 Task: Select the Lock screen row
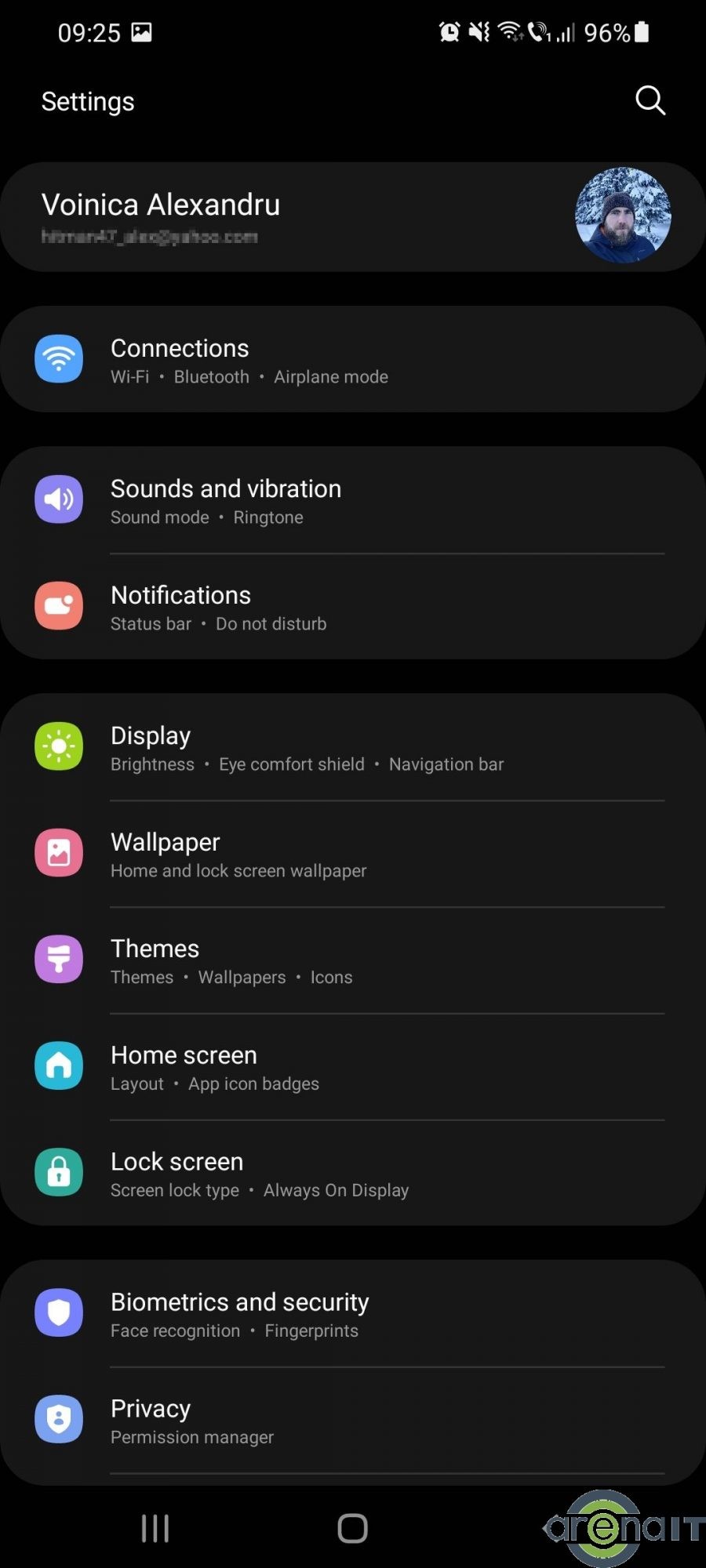pyautogui.click(x=353, y=1174)
